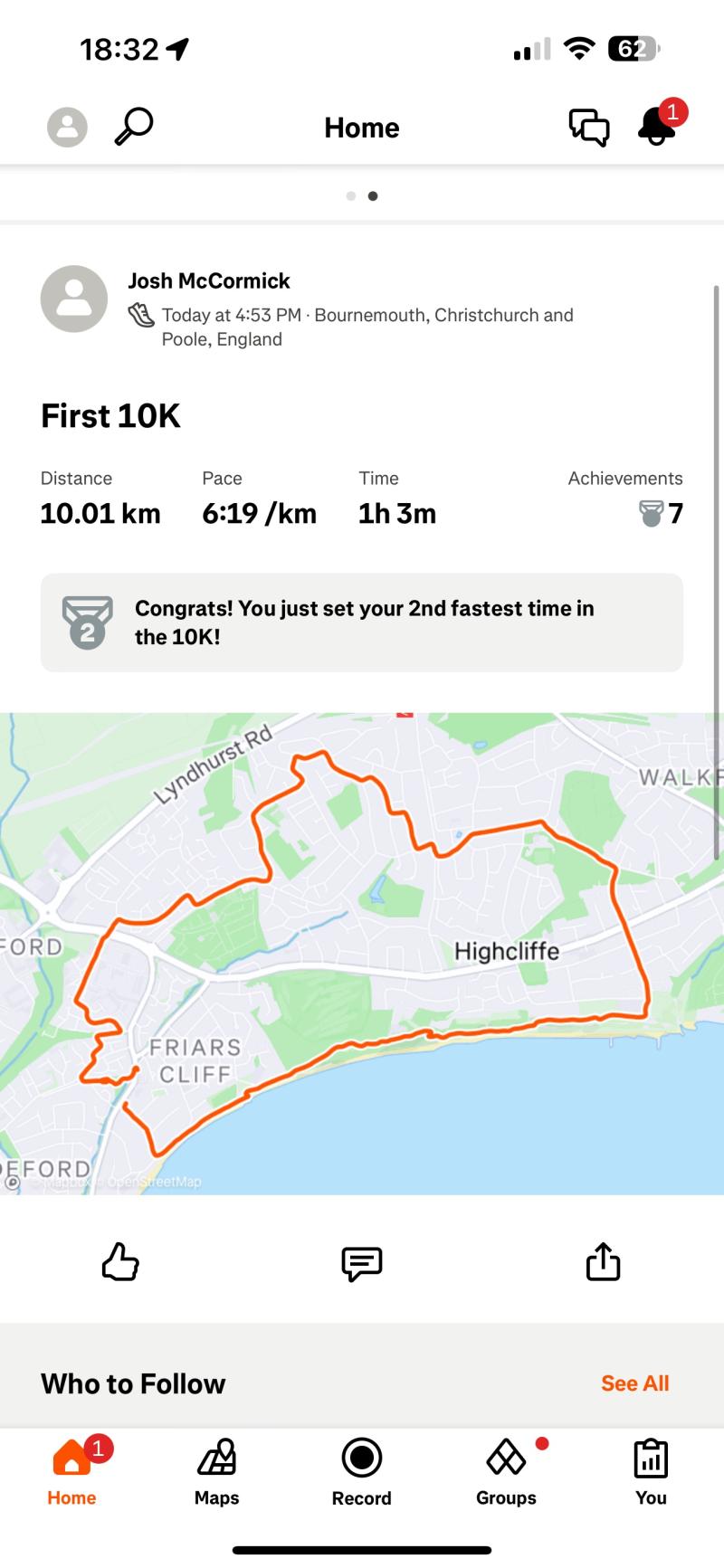The image size is (724, 1568).
Task: Open the messages chat icon
Action: tap(589, 128)
